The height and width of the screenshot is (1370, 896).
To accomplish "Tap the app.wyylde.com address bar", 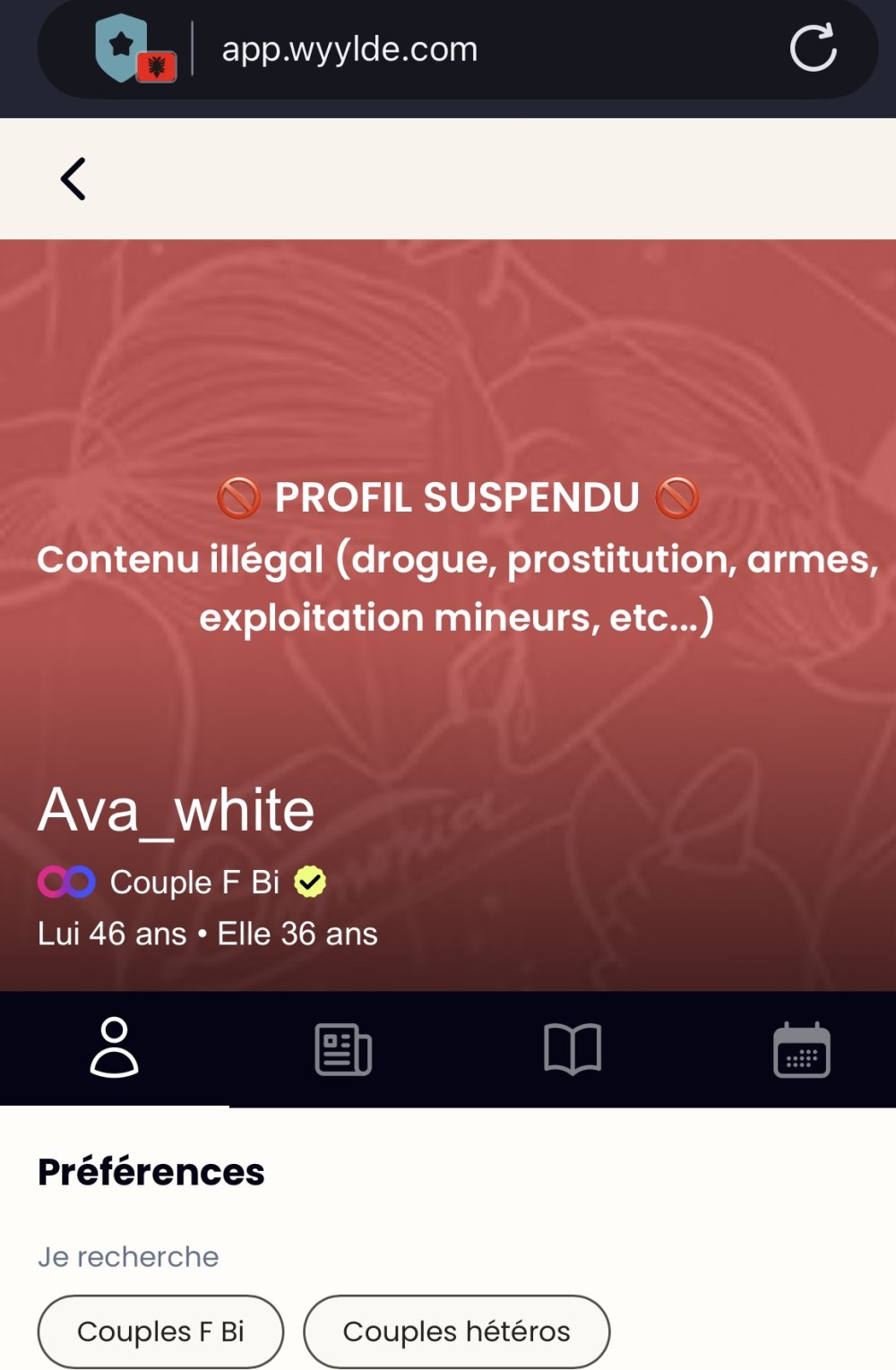I will tap(350, 49).
